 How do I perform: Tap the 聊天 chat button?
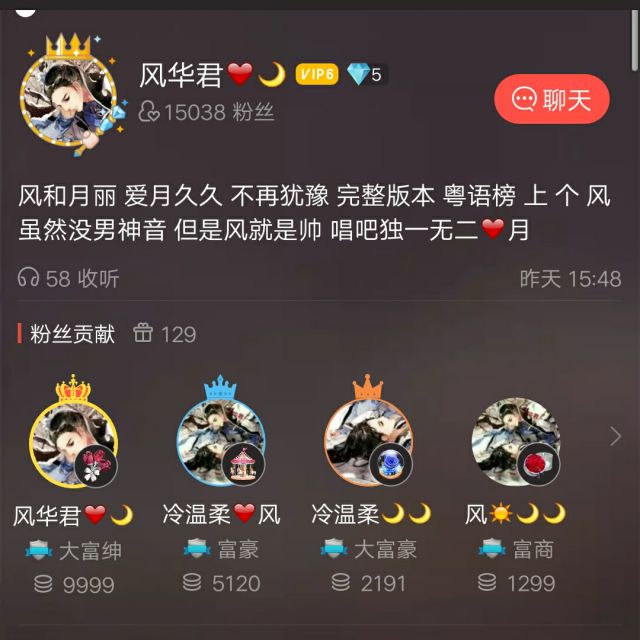pyautogui.click(x=551, y=99)
